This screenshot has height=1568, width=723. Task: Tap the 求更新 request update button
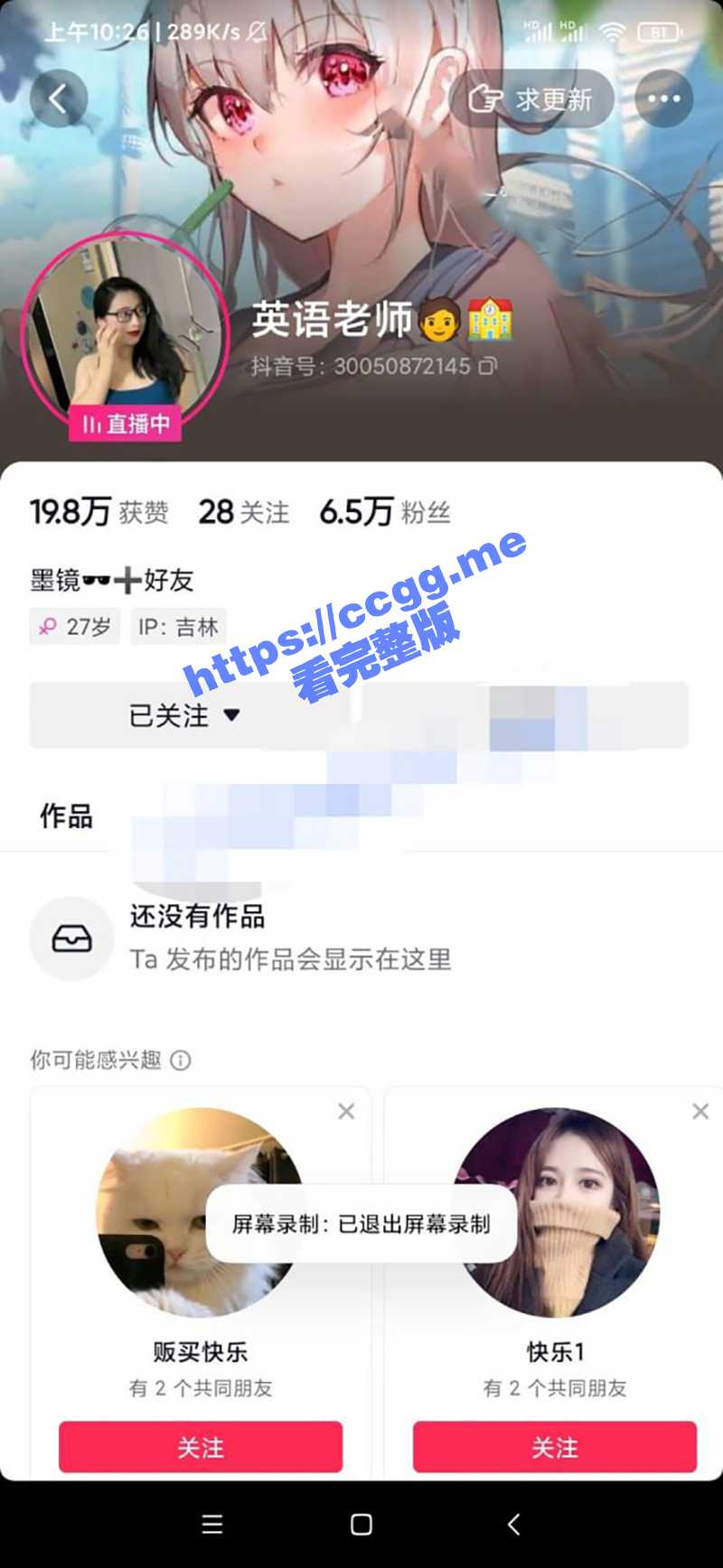[531, 98]
